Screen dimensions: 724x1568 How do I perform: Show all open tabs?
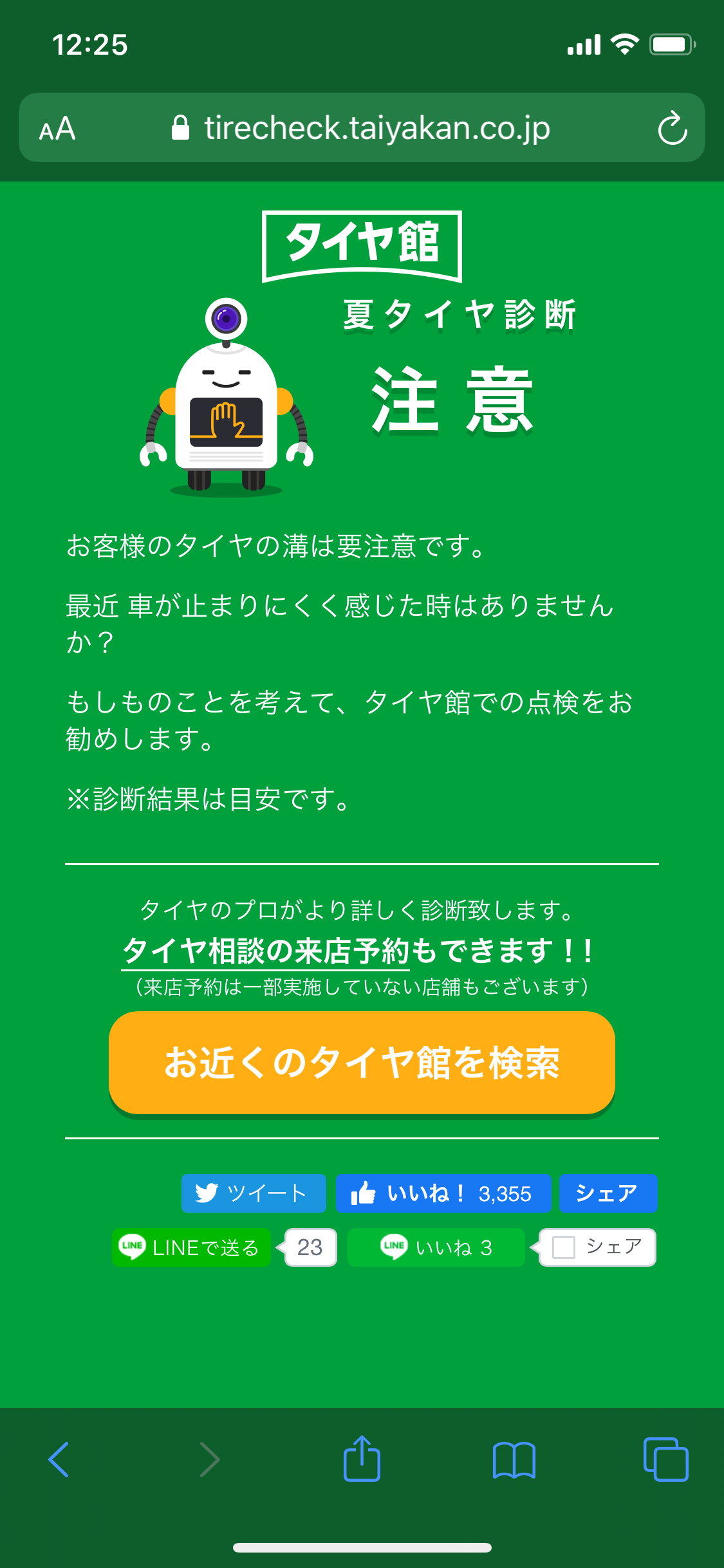tap(665, 1459)
